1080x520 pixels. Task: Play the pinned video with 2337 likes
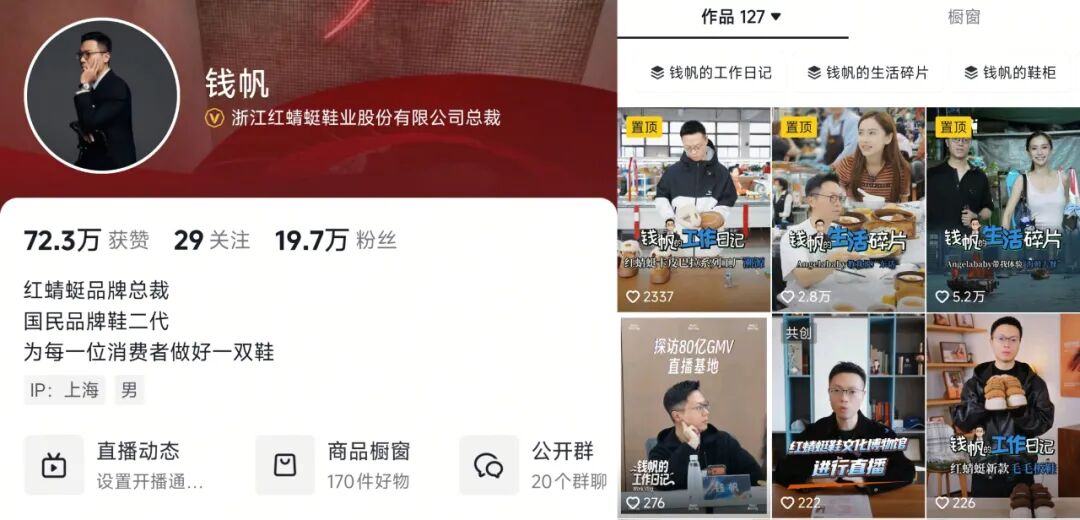tap(694, 209)
